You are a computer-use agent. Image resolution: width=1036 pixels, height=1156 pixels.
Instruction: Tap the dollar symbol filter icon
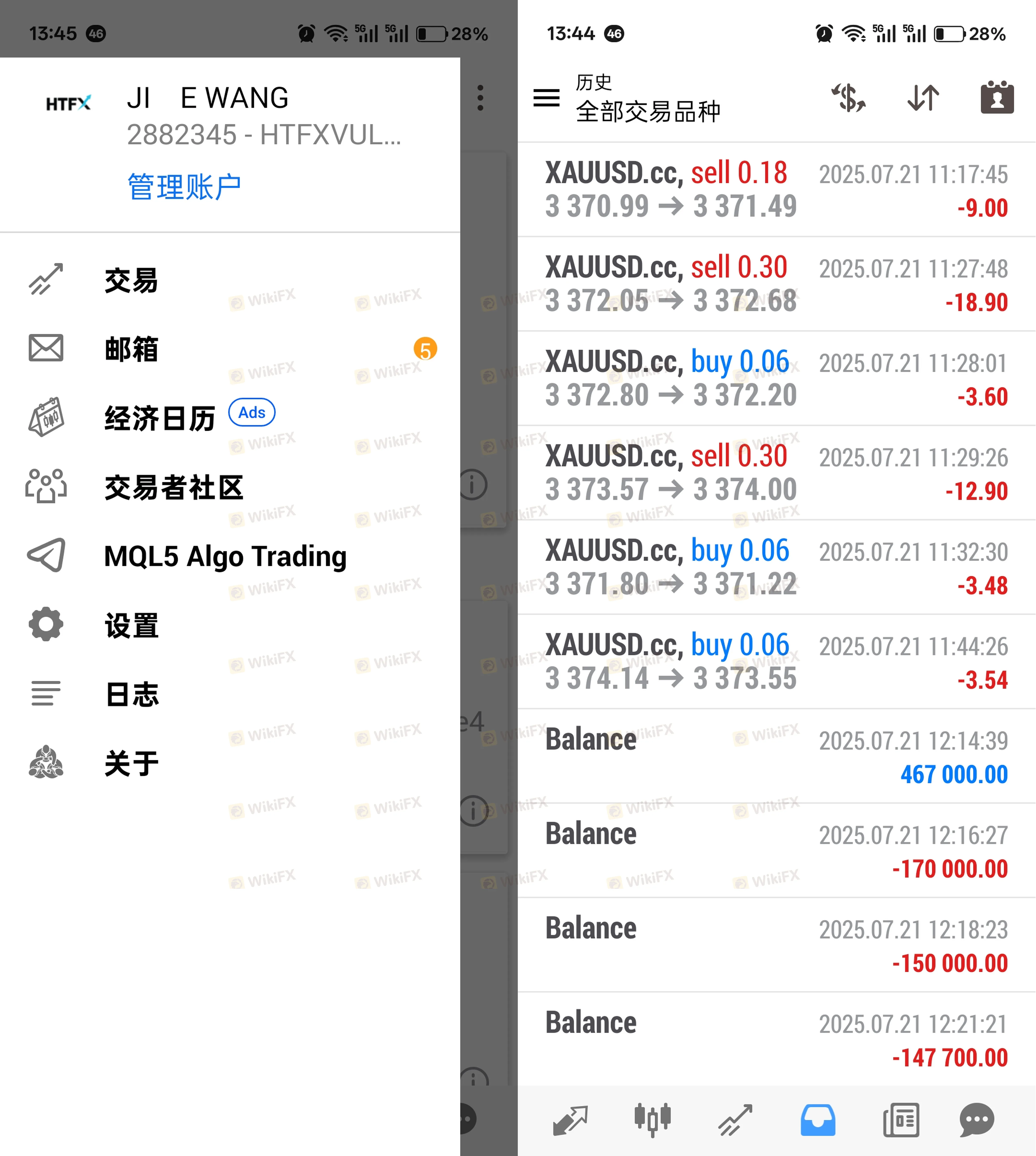tap(848, 98)
